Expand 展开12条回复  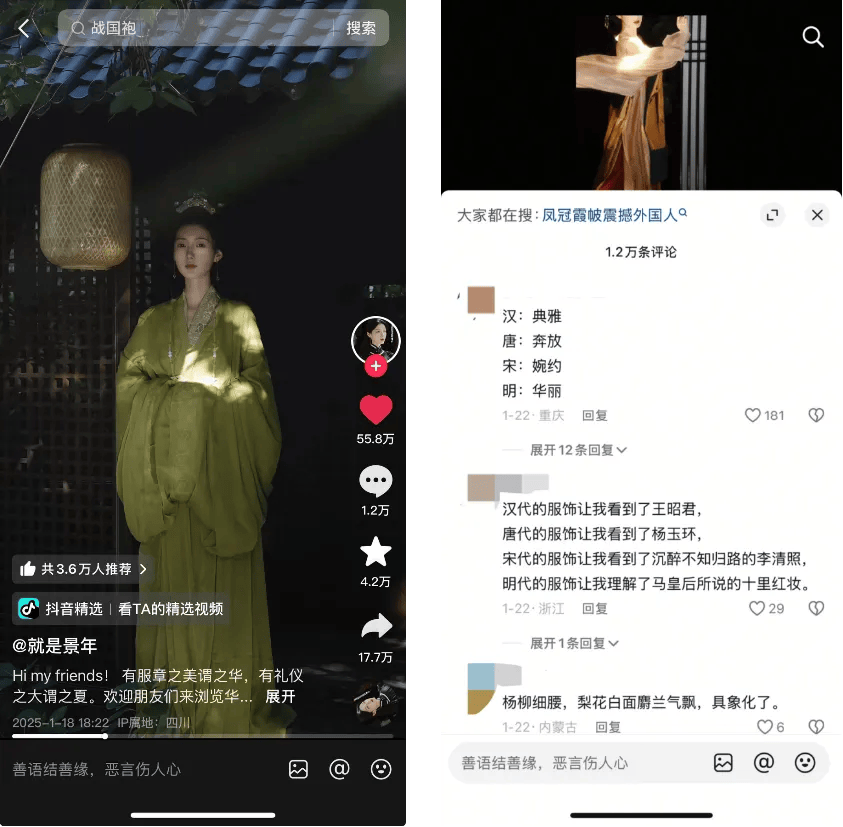click(578, 450)
